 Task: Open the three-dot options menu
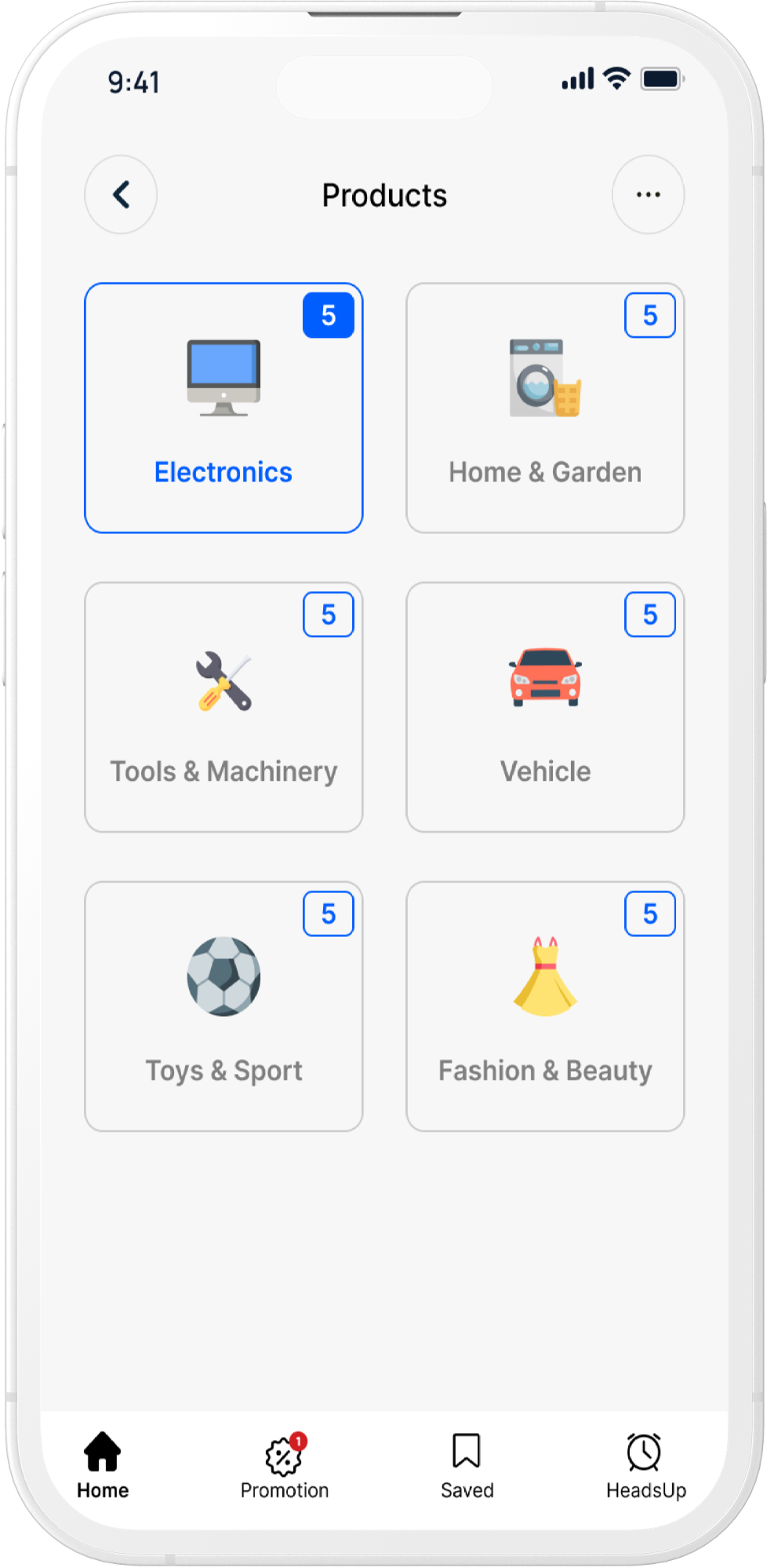[x=647, y=194]
